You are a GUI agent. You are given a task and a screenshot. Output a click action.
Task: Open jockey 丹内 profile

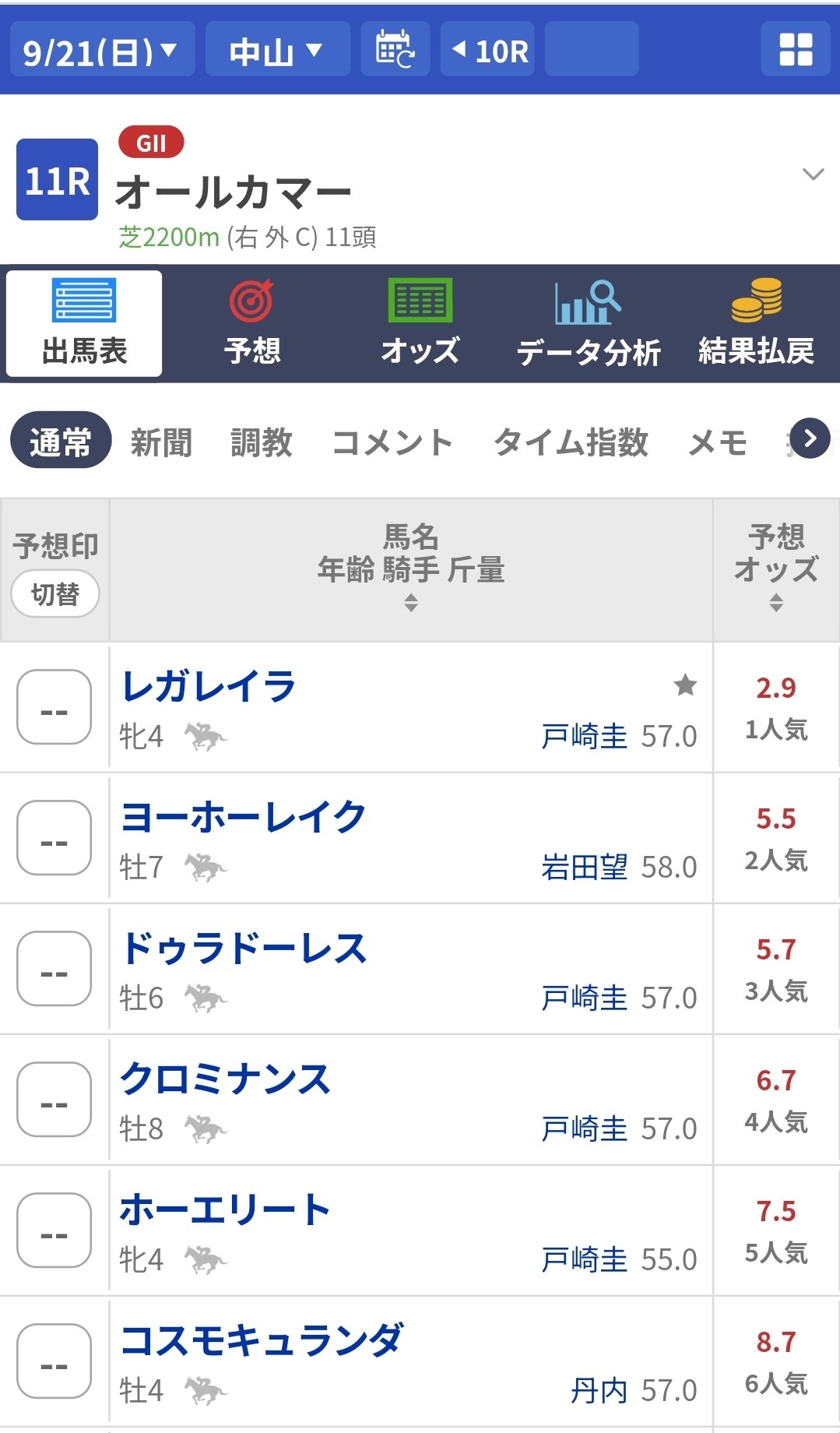pyautogui.click(x=599, y=1390)
